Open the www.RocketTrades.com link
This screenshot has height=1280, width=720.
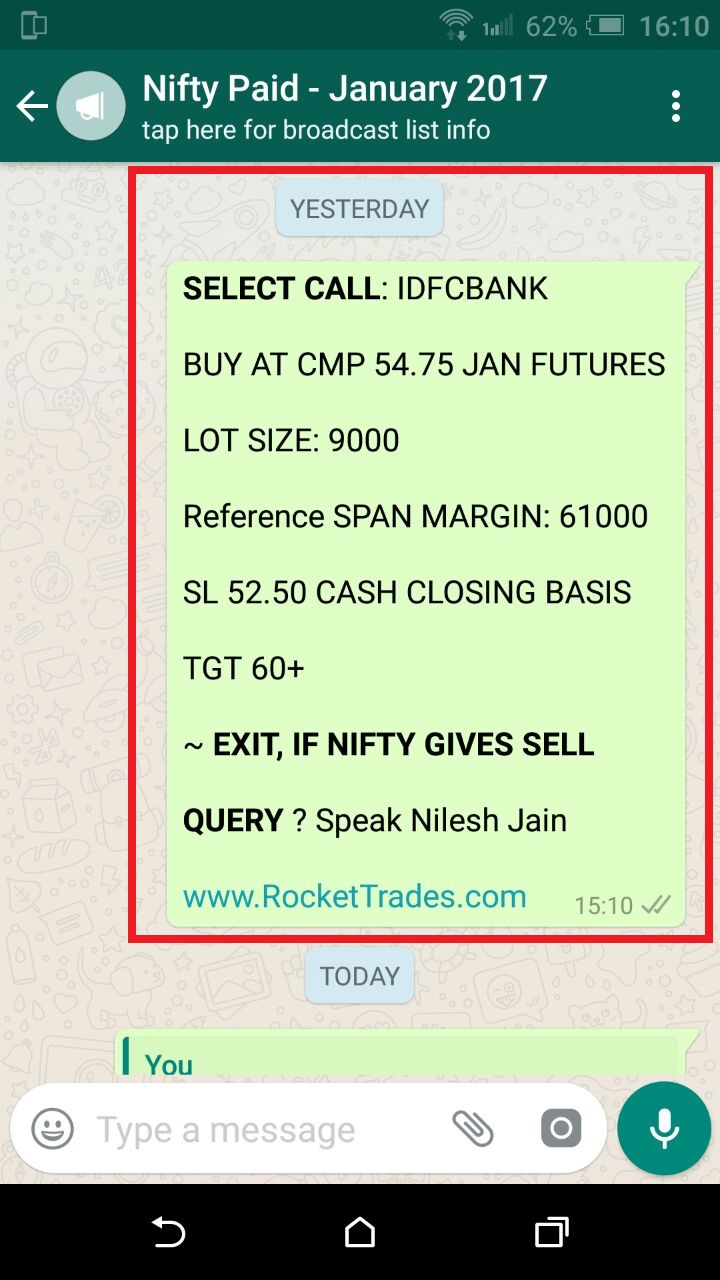click(x=354, y=896)
